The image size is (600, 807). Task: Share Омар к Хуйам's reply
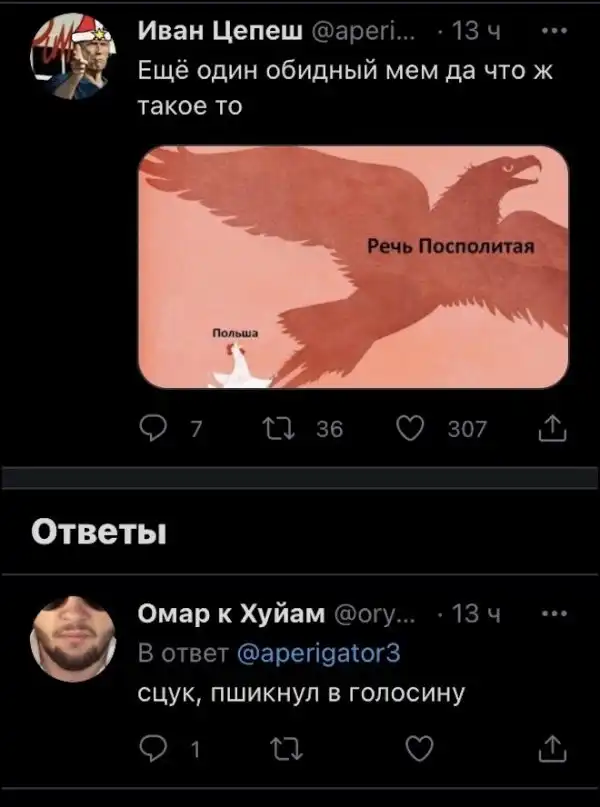[553, 746]
